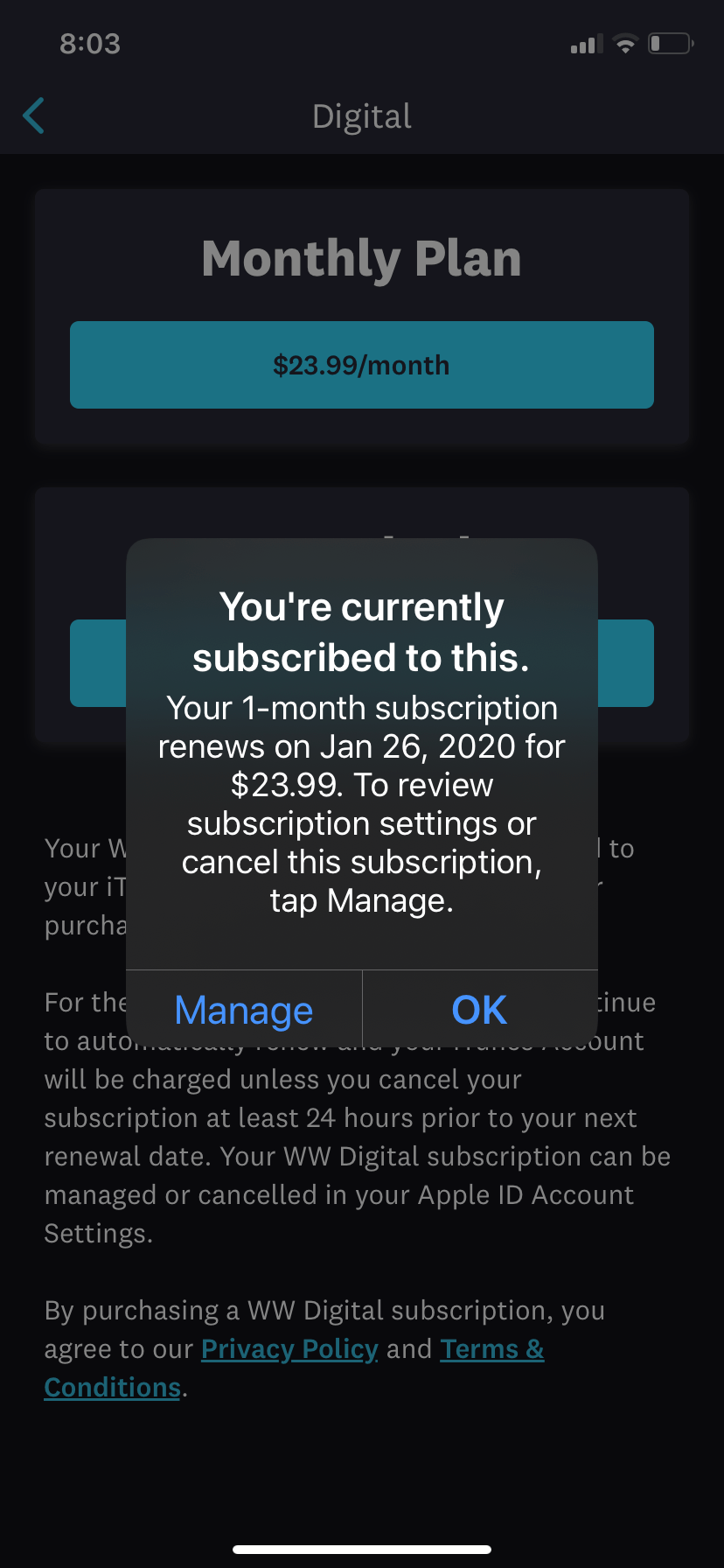Tap Manage in the subscription dialog
The height and width of the screenshot is (1568, 724).
click(244, 1010)
